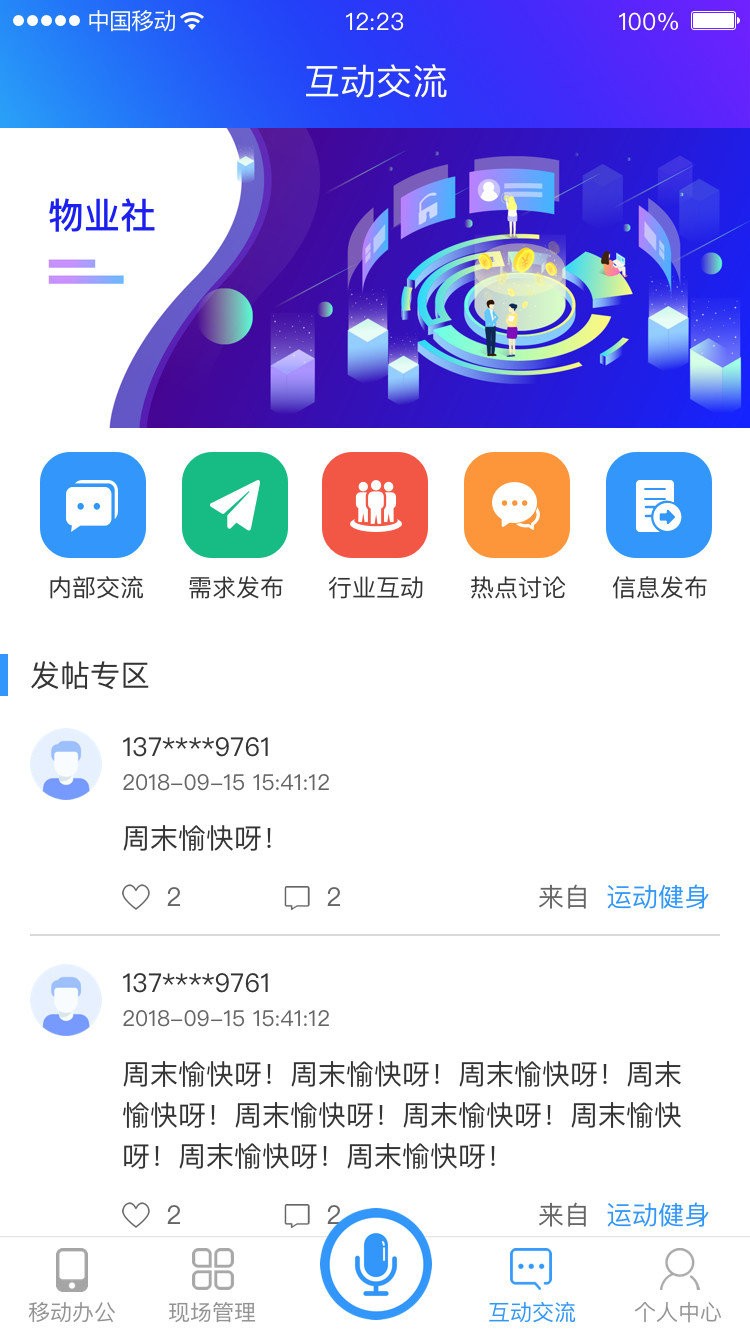Tap the comment bubble on the first post
The width and height of the screenshot is (750, 1334).
(297, 897)
